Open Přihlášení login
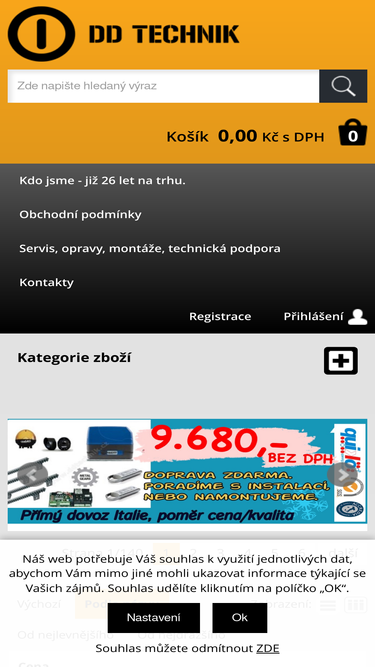Viewport: 375px width, 667px height. (x=325, y=316)
